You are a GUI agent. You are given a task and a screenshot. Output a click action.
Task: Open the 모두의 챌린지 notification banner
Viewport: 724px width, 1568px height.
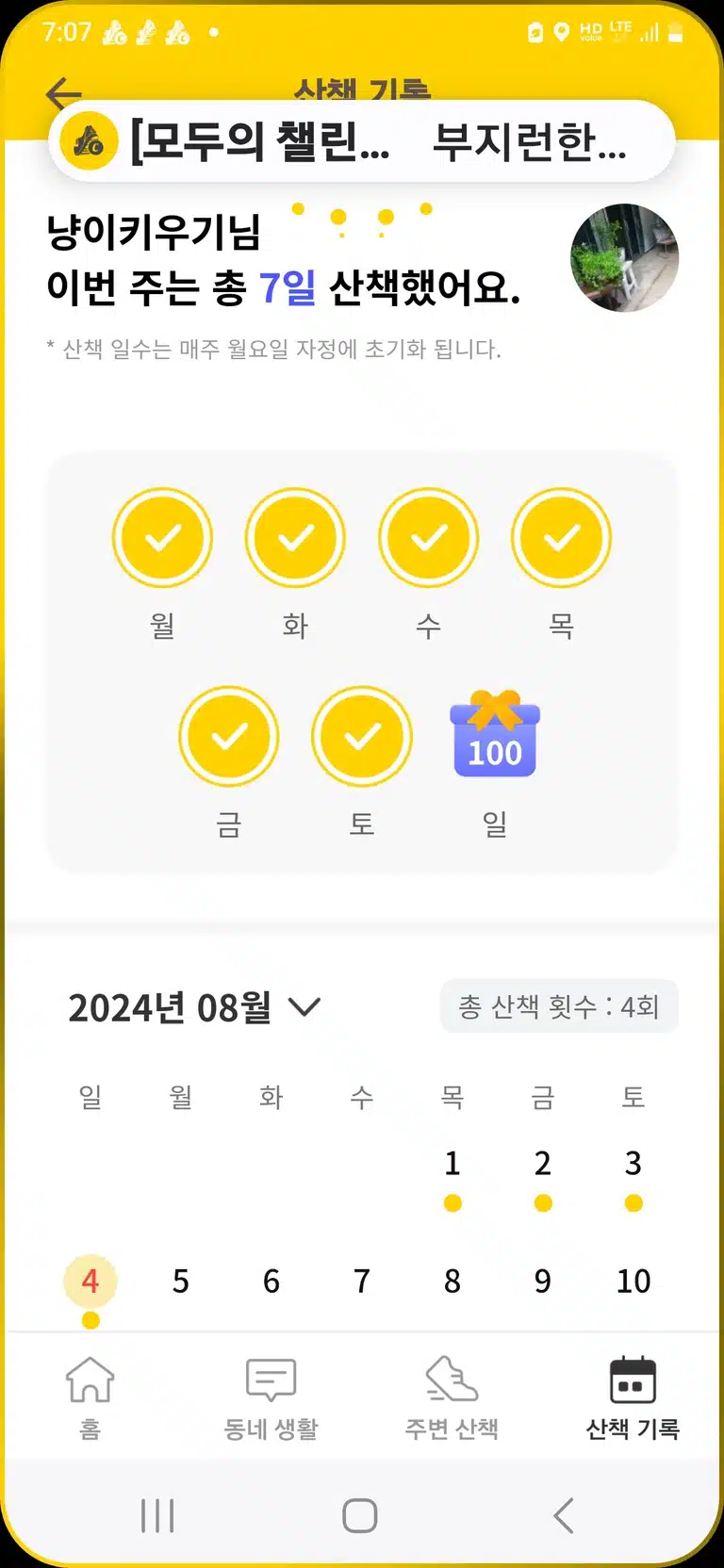click(x=362, y=141)
